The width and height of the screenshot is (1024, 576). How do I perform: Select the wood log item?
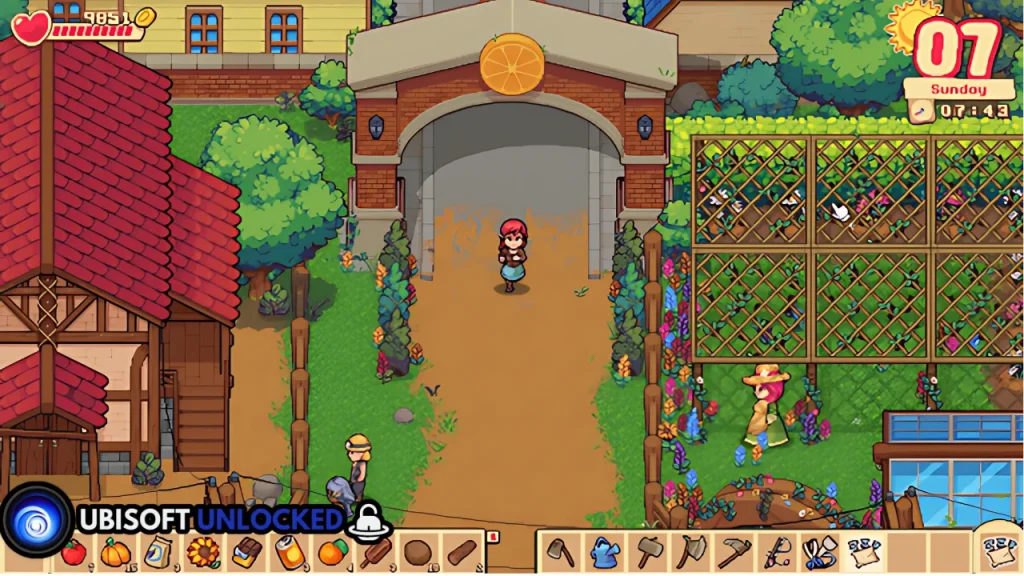coord(461,552)
